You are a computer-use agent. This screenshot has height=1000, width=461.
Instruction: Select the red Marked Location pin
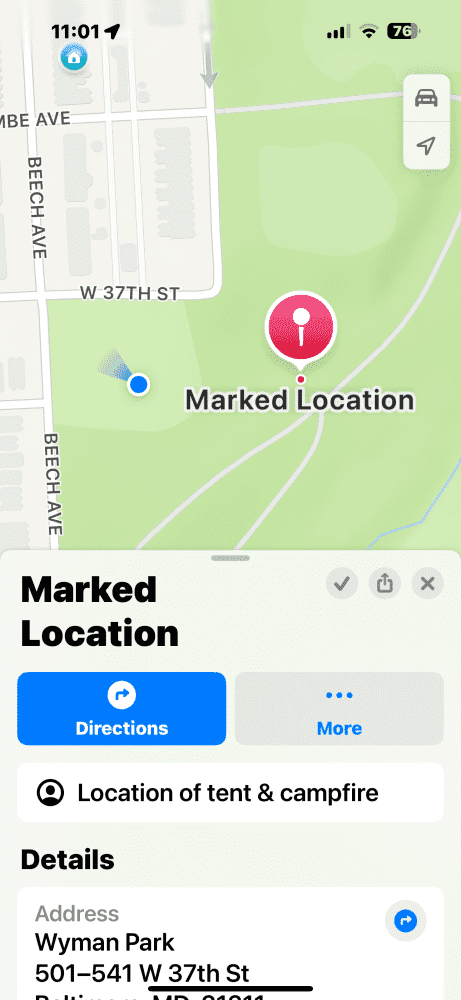[301, 330]
